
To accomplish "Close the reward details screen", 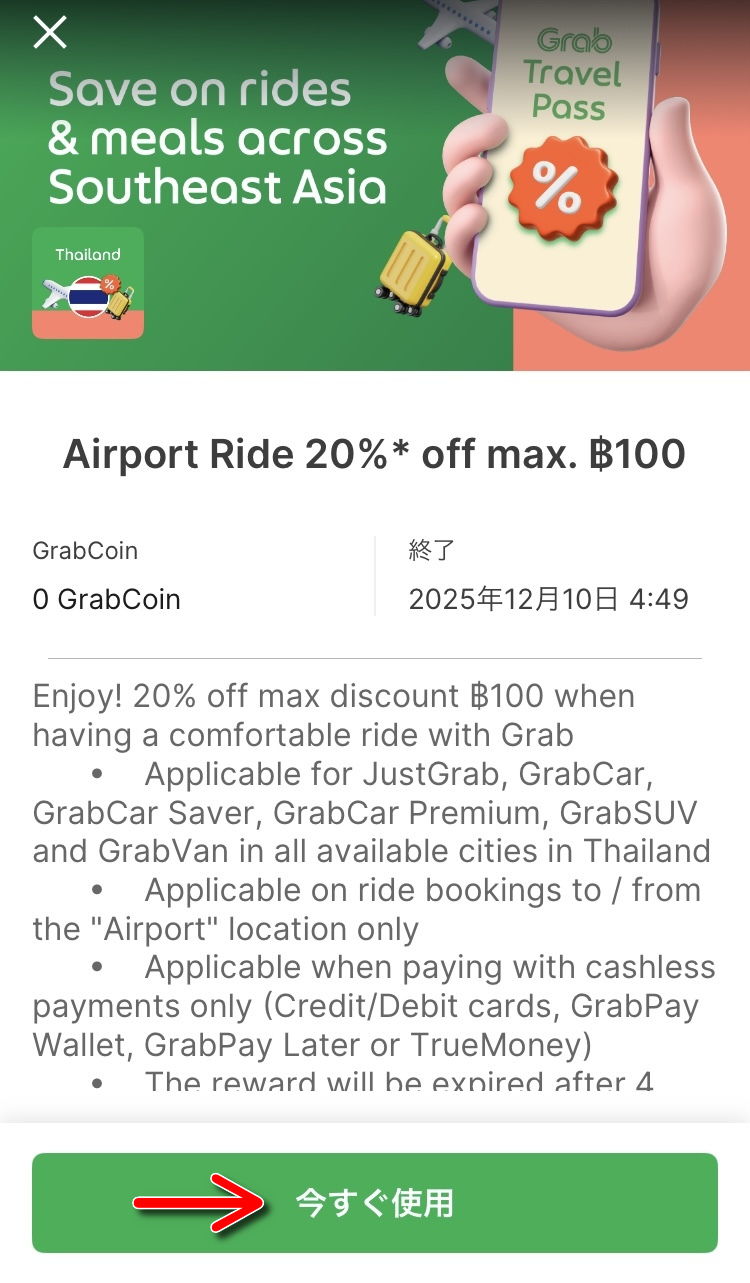I will click(x=50, y=33).
